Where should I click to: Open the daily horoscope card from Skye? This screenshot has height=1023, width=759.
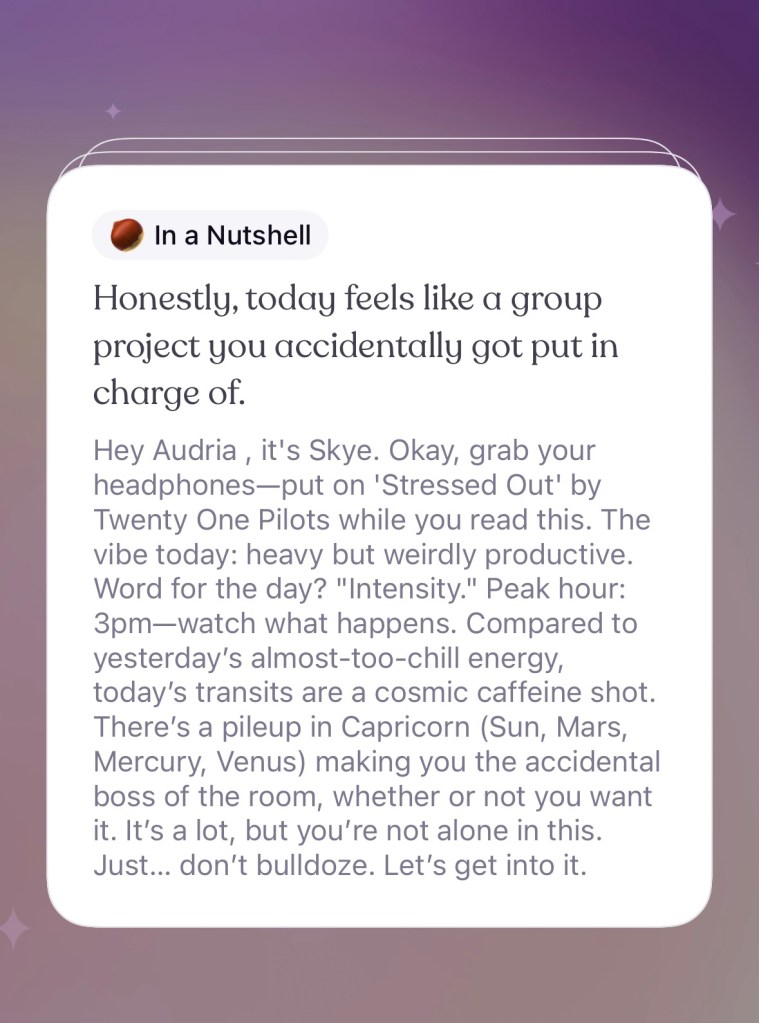click(379, 600)
